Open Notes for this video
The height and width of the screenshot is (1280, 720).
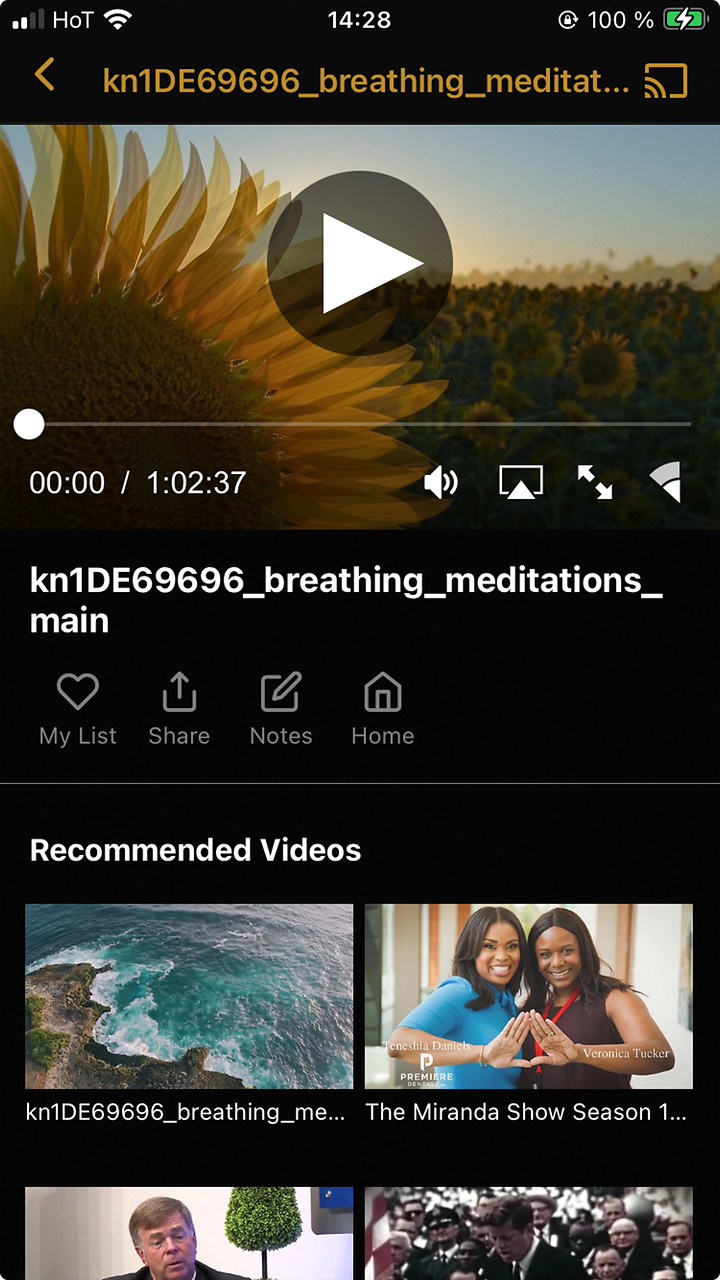coord(281,709)
